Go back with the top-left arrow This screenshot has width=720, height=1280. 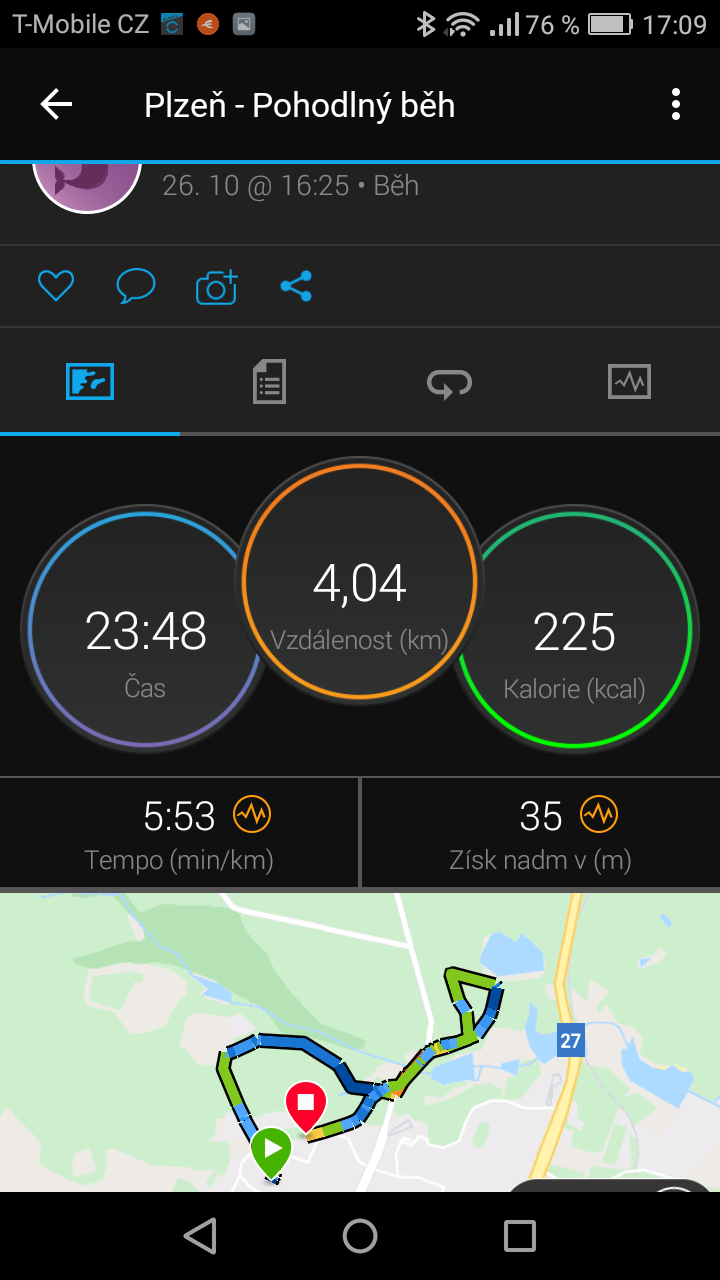[56, 104]
